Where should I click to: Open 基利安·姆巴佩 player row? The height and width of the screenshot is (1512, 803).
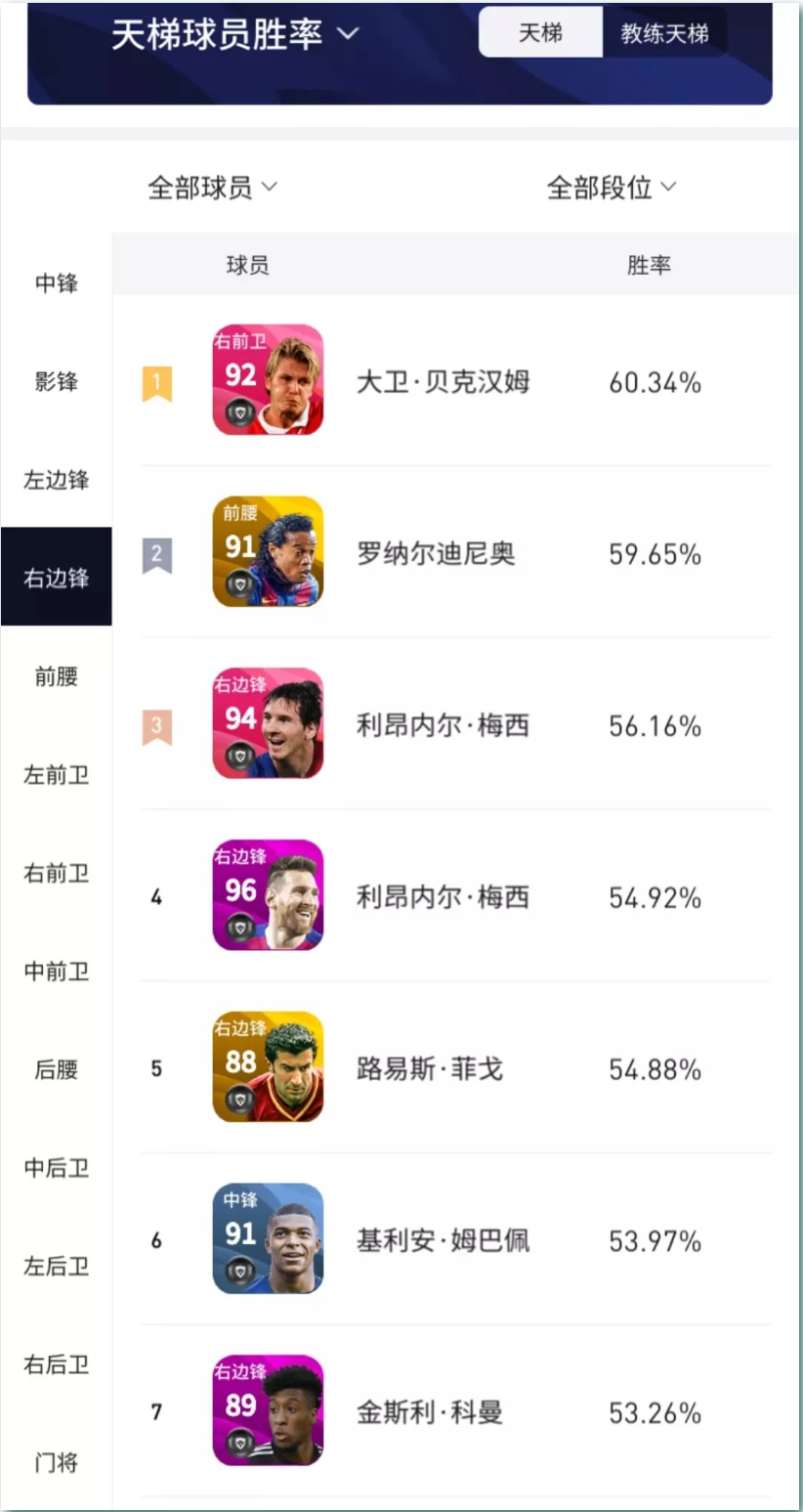click(x=456, y=1239)
